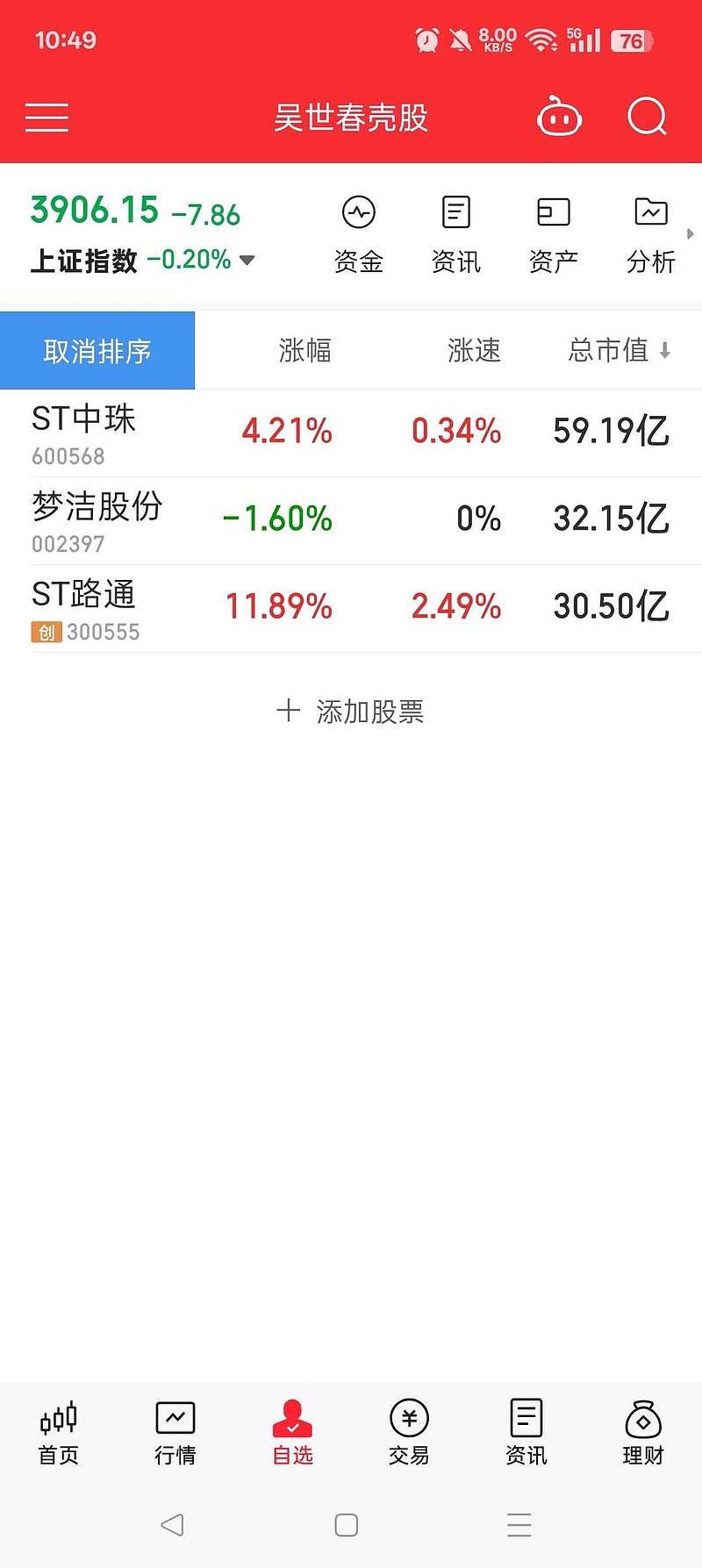This screenshot has height=1568, width=702.
Task: Tap 取消排序 to clear sorting
Action: [x=97, y=351]
